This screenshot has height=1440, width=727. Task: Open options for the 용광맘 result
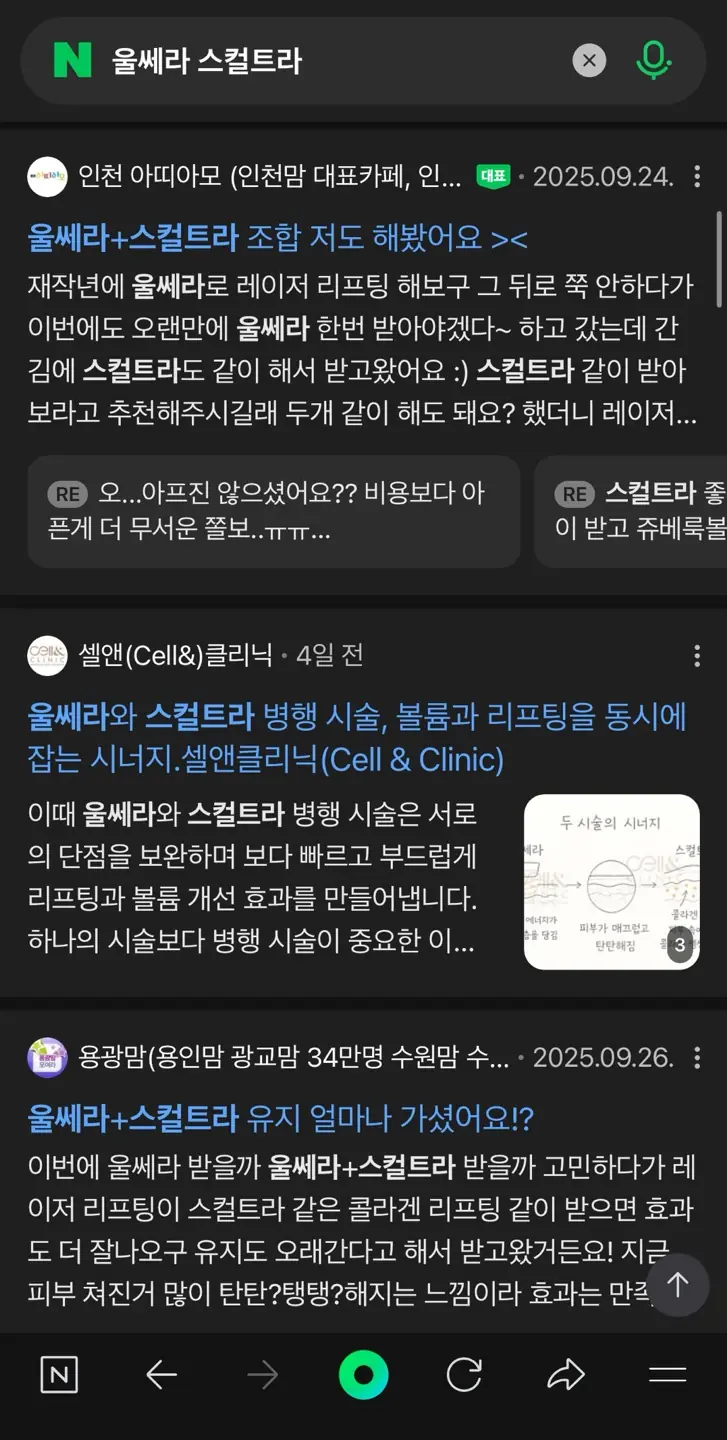pyautogui.click(x=697, y=1058)
